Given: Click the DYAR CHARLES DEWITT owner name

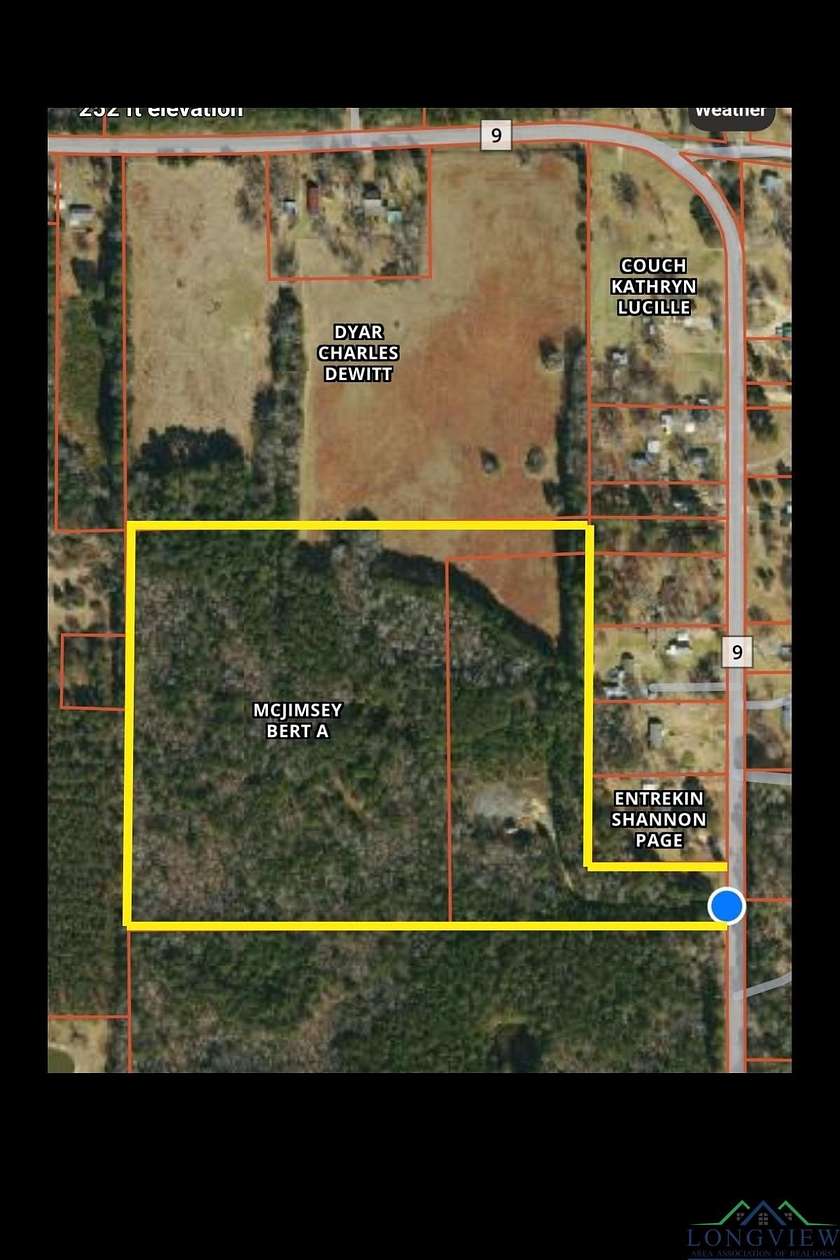Looking at the screenshot, I should click(358, 352).
